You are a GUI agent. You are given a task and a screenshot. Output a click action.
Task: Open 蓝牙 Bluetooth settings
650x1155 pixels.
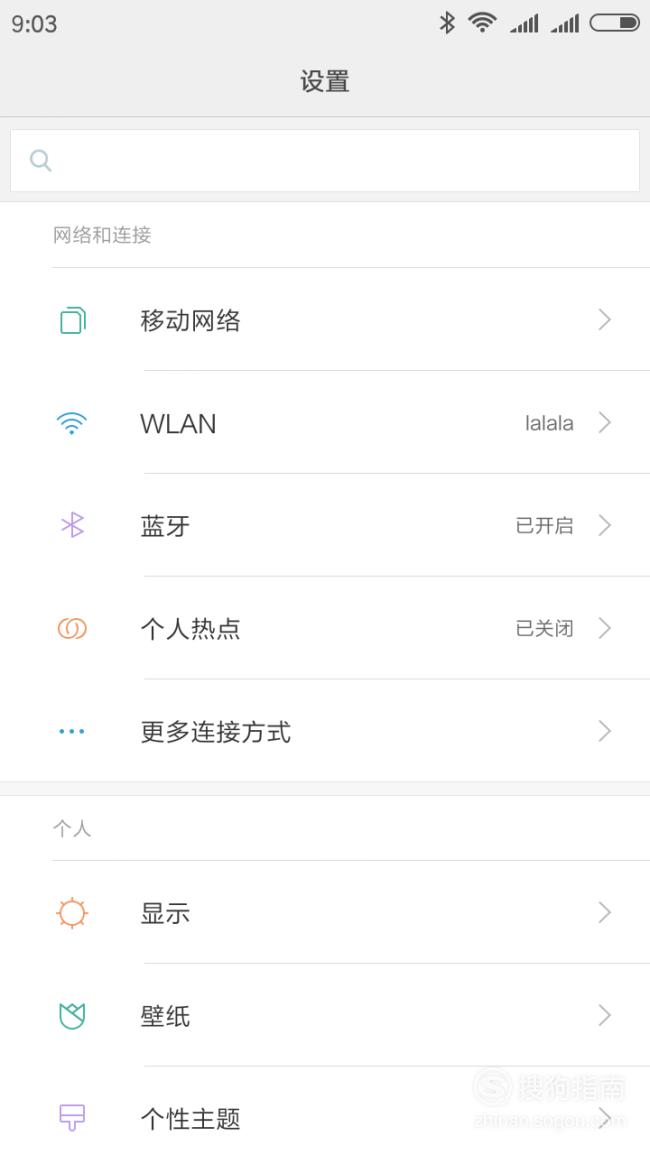325,525
